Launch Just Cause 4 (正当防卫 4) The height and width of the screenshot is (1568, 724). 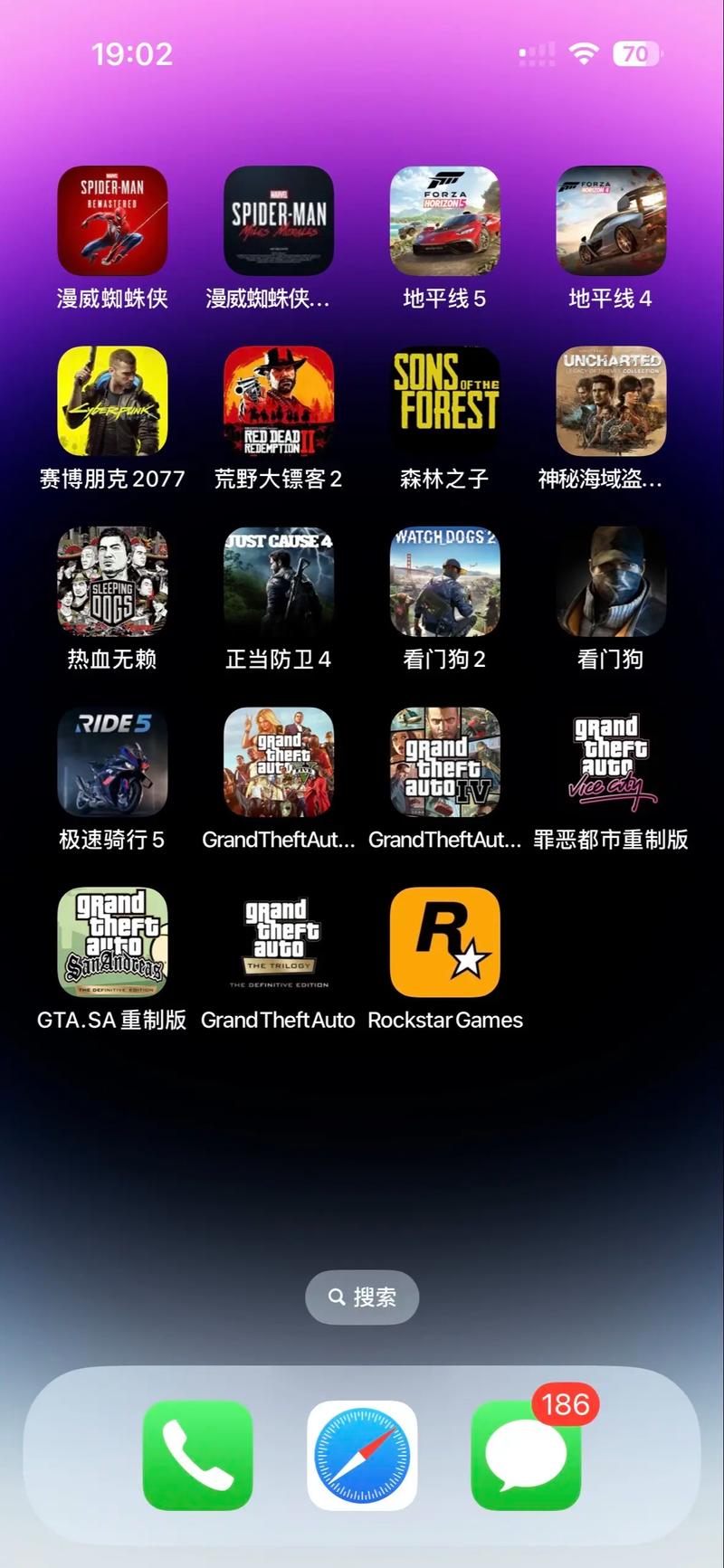click(278, 580)
